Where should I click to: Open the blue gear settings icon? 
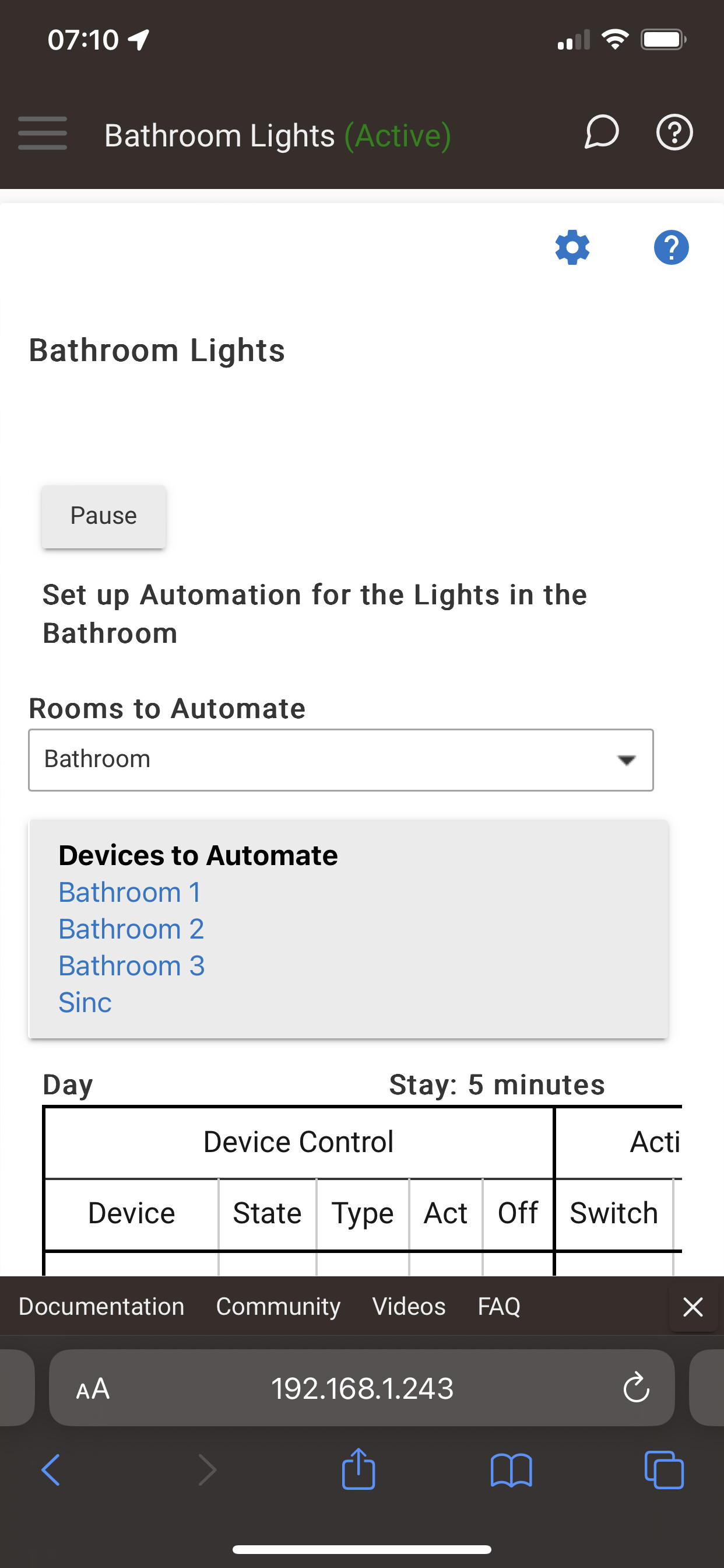572,247
